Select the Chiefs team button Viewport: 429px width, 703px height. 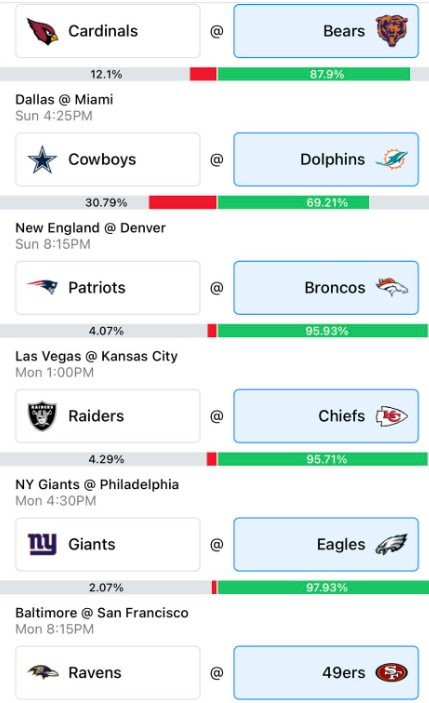point(326,416)
